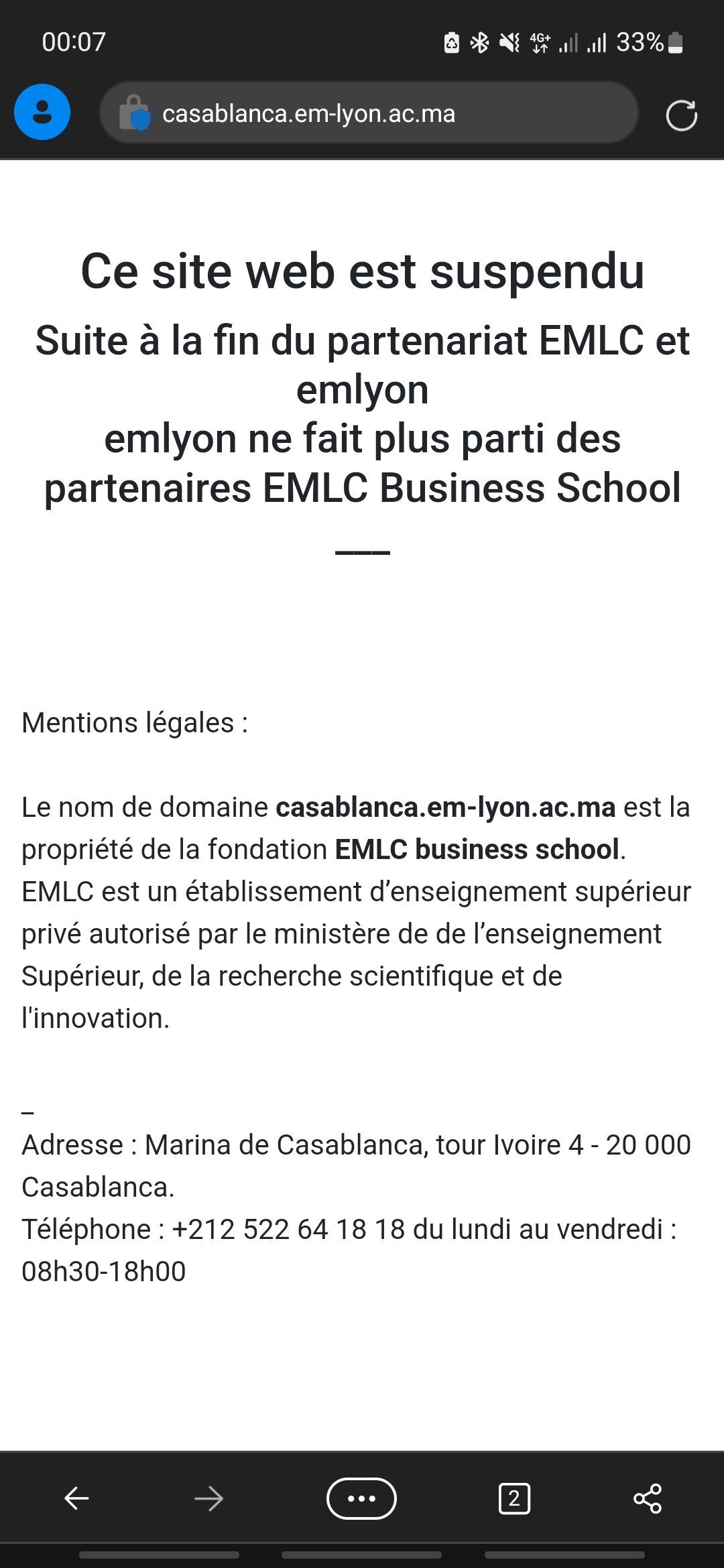Share this page
The image size is (724, 1568).
tap(648, 1498)
